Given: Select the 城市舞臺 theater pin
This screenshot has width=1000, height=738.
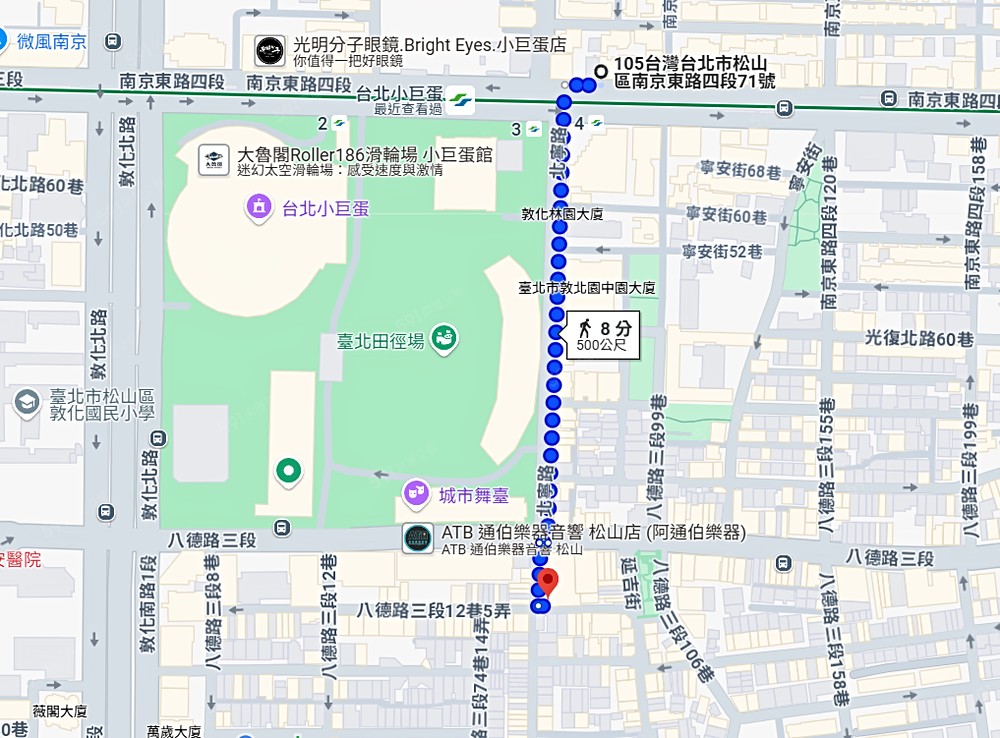Looking at the screenshot, I should point(415,492).
